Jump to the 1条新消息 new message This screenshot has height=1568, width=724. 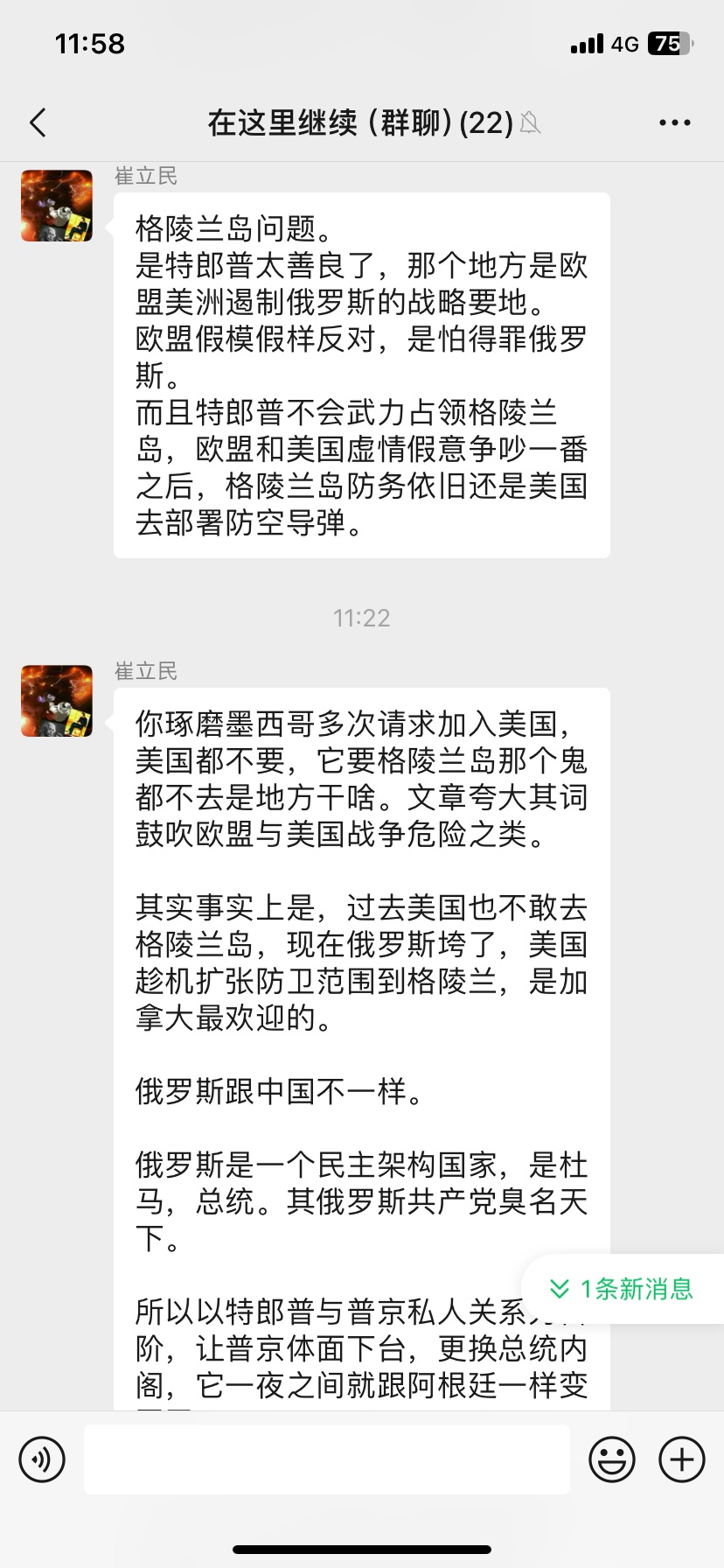[x=623, y=1288]
